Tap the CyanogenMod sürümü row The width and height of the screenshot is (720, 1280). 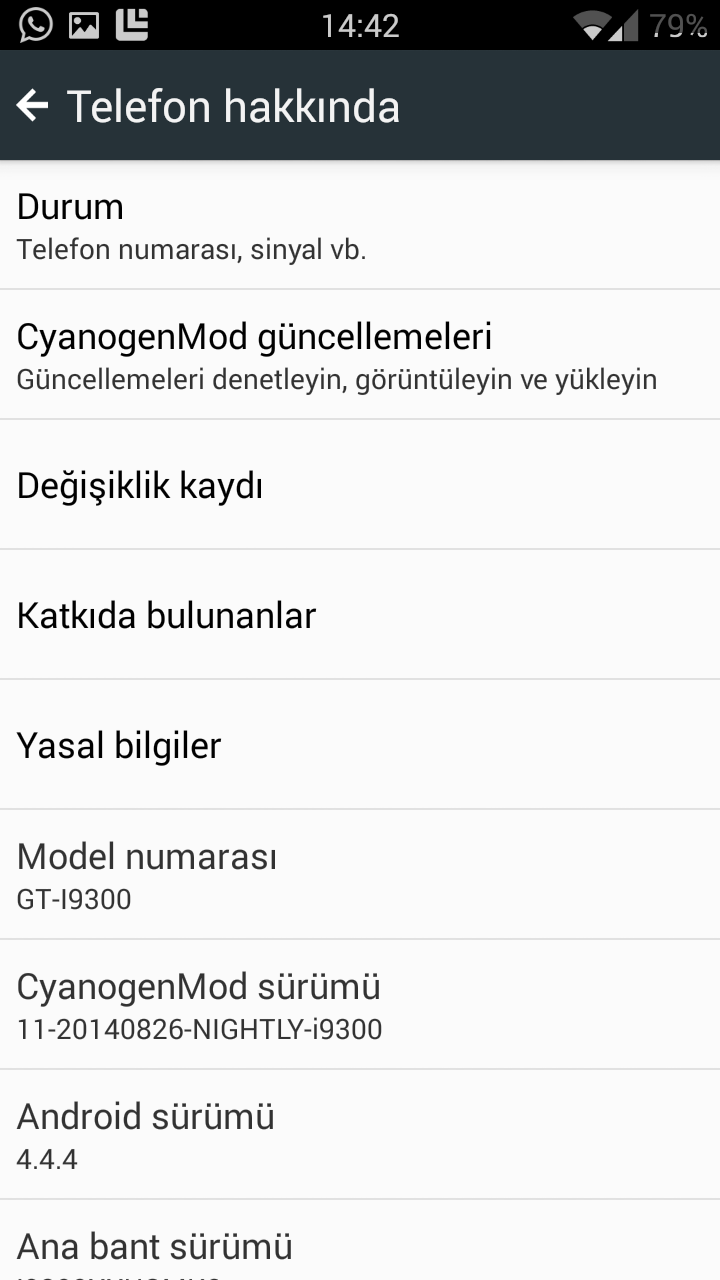(360, 1005)
